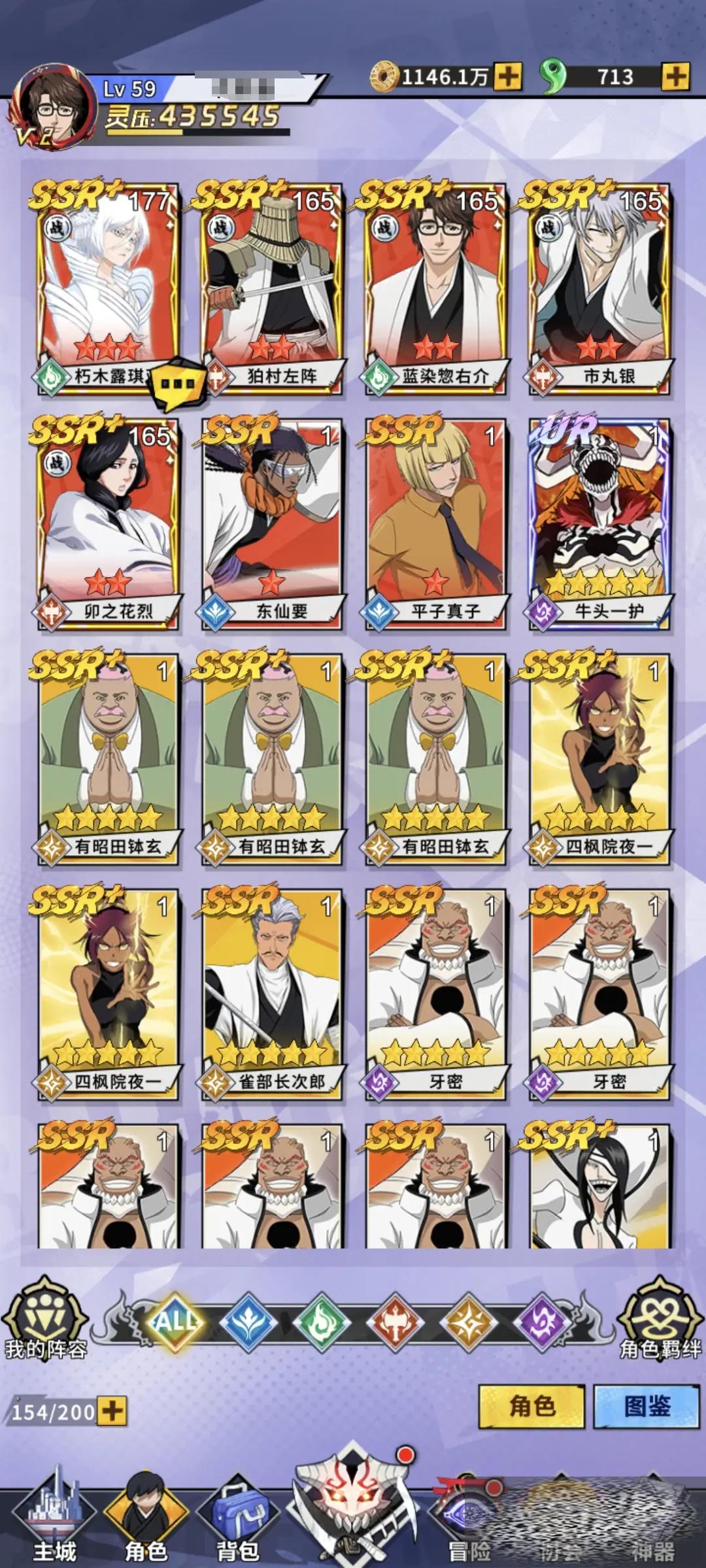Go to 主城 main city
The width and height of the screenshot is (706, 1568).
tap(55, 1522)
